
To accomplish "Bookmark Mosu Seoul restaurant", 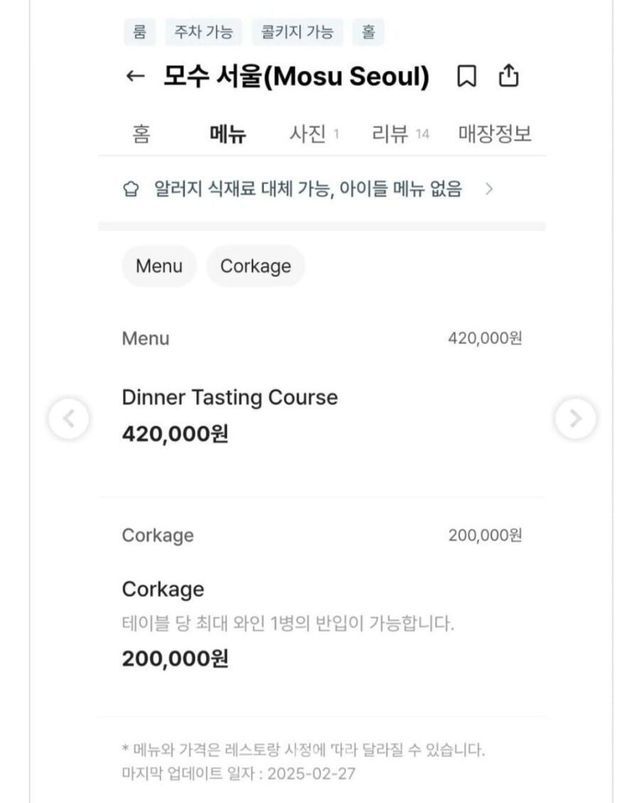I will (466, 77).
